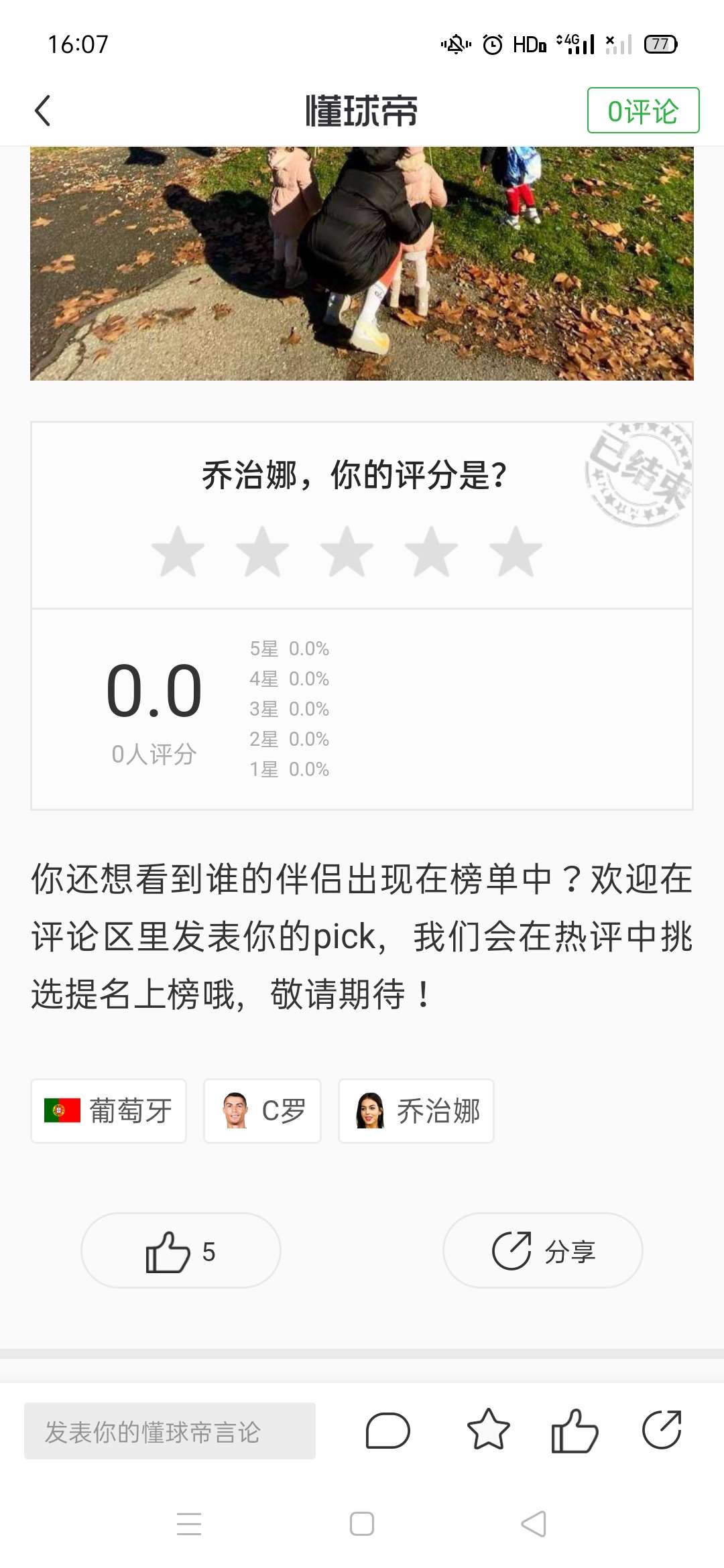Viewport: 724px width, 1568px height.
Task: Open comments via the bottom speech bubble icon
Action: 387,1431
